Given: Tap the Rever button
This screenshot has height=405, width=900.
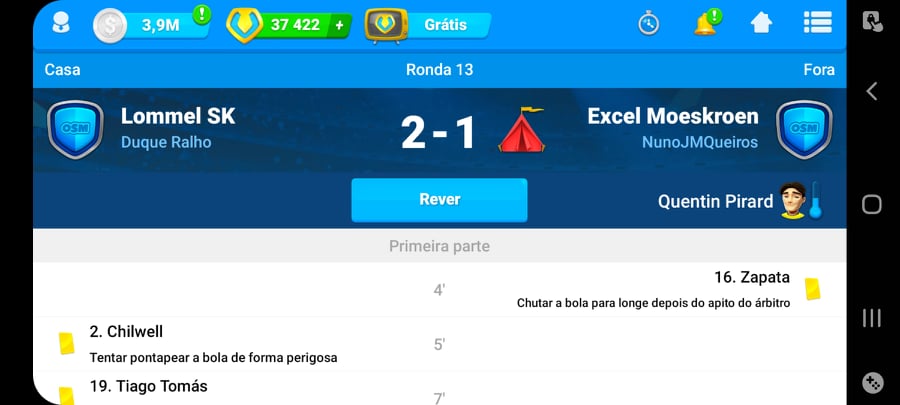Looking at the screenshot, I should [x=439, y=200].
